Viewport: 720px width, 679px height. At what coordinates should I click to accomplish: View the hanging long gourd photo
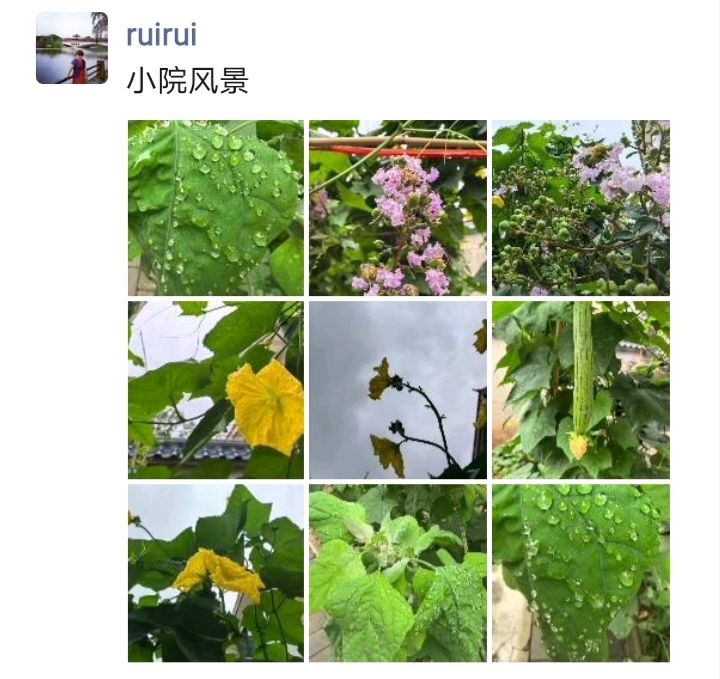pos(580,390)
